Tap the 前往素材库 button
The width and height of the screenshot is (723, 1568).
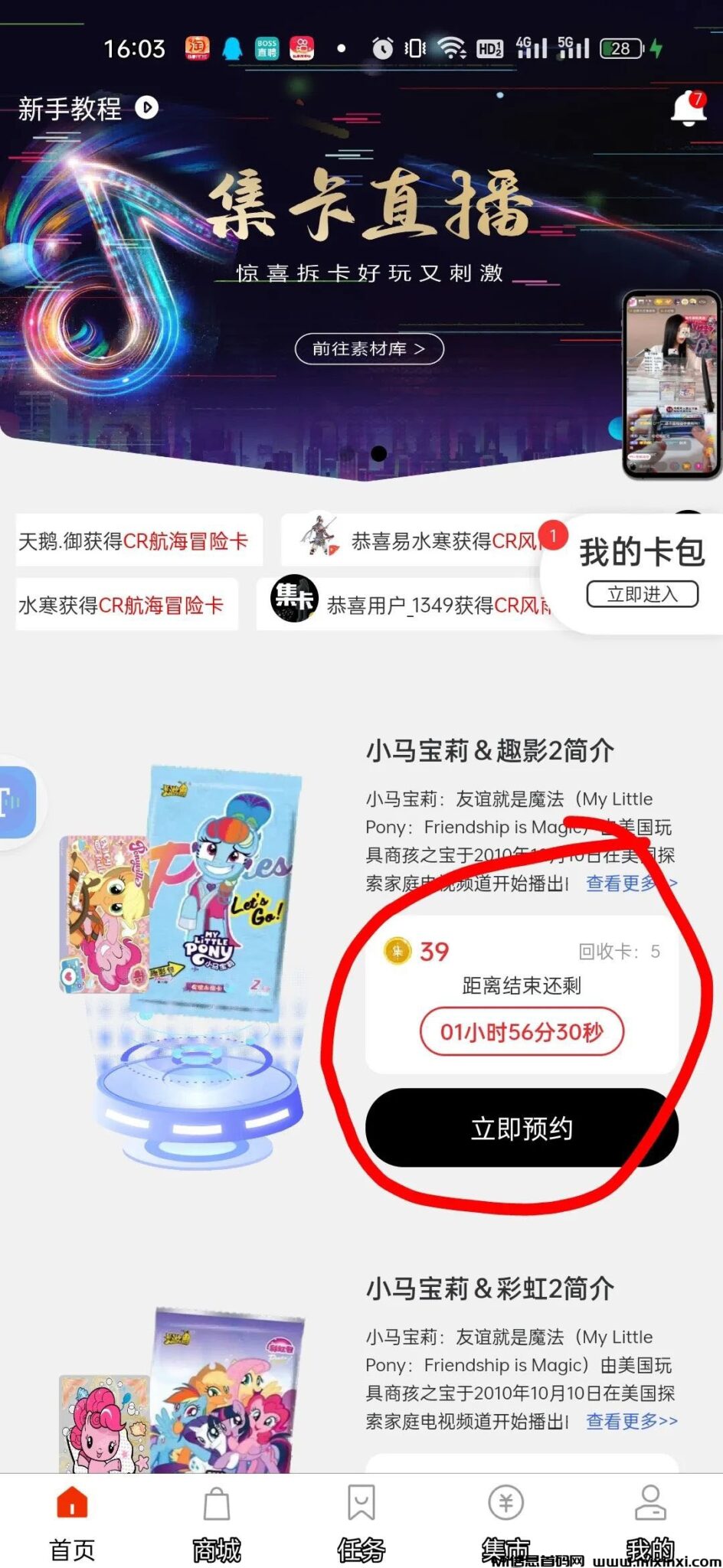click(369, 349)
